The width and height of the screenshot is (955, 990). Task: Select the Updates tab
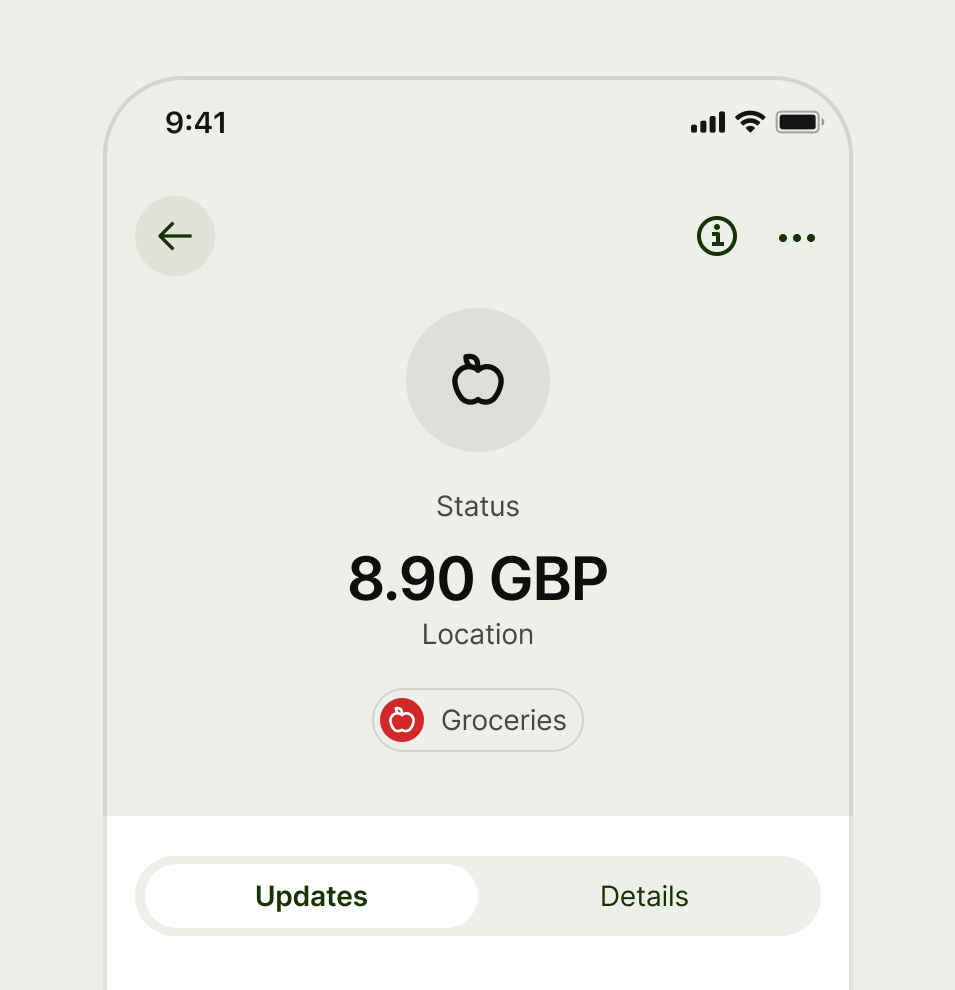(x=311, y=896)
